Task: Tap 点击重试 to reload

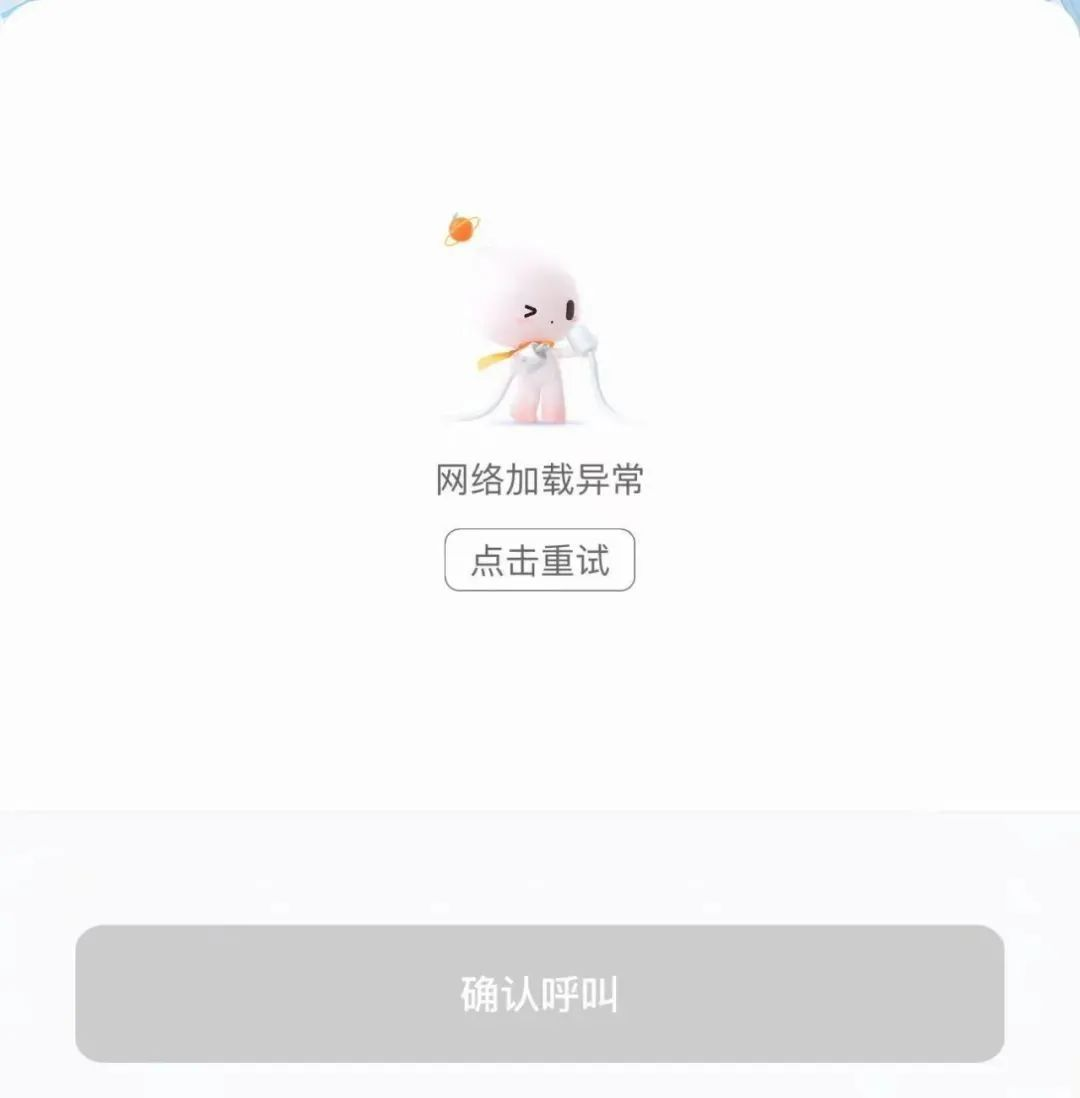Action: (x=539, y=560)
